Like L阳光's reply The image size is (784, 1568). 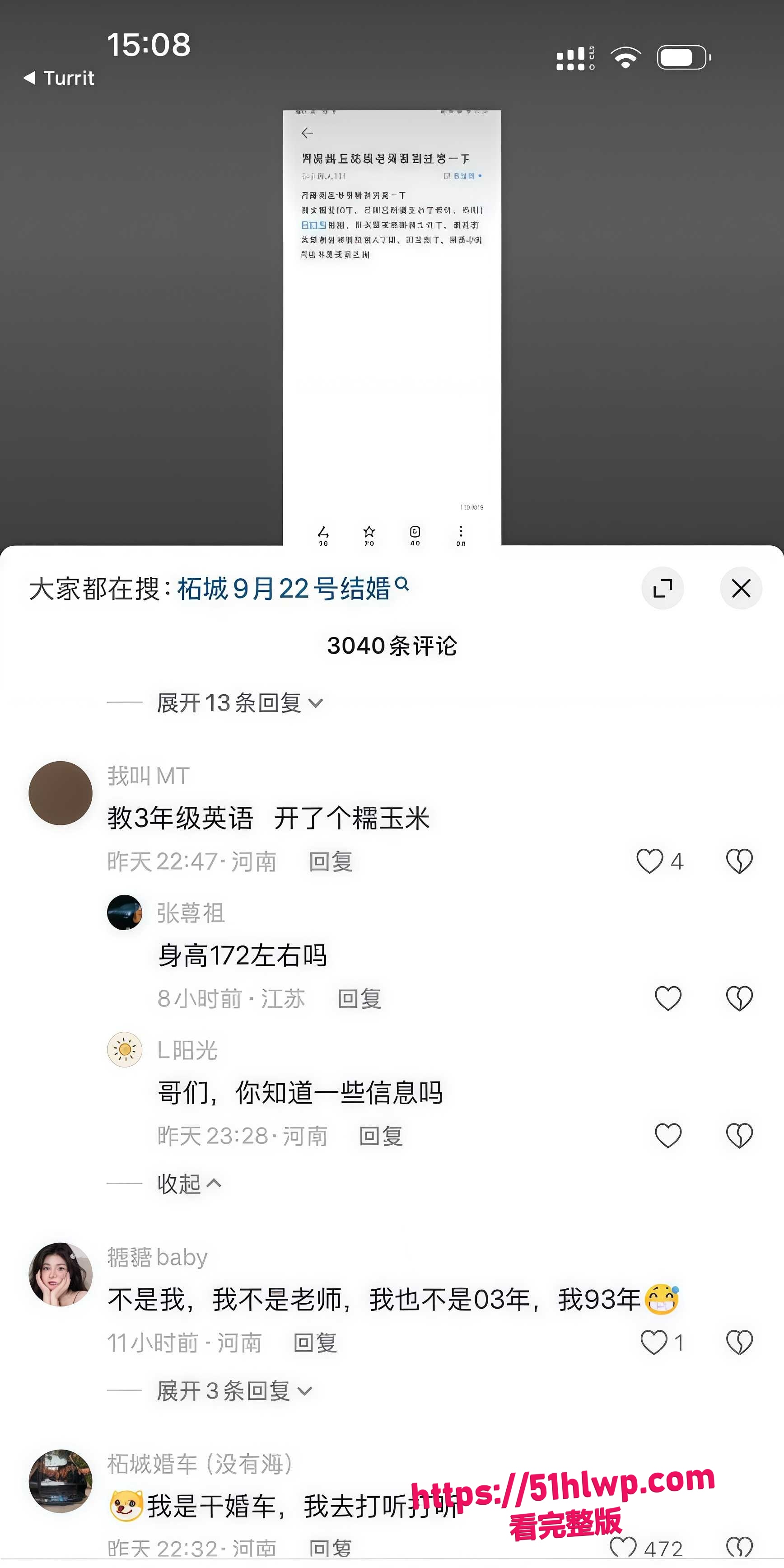pyautogui.click(x=668, y=1135)
